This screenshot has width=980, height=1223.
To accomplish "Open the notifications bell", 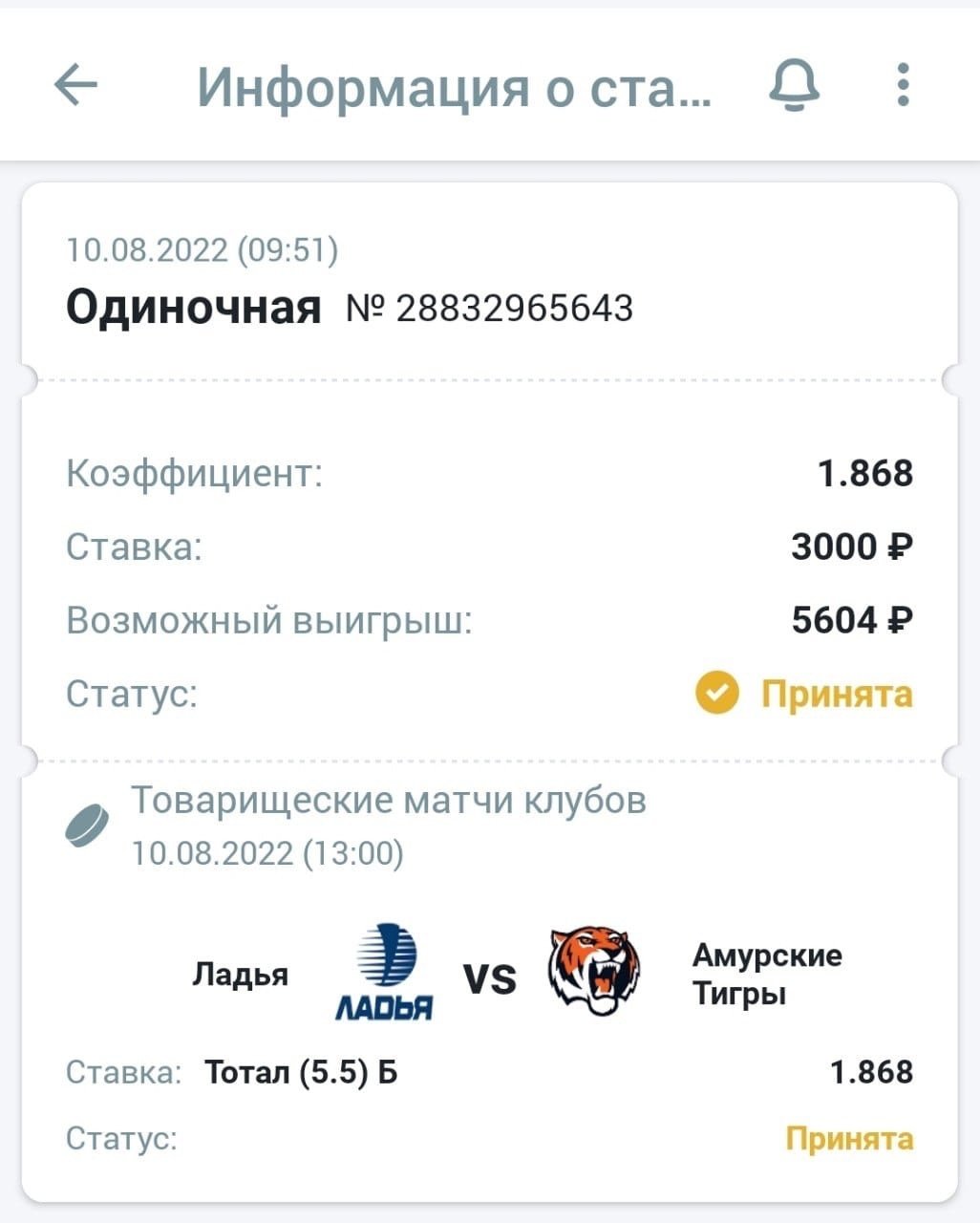I will pos(797,85).
